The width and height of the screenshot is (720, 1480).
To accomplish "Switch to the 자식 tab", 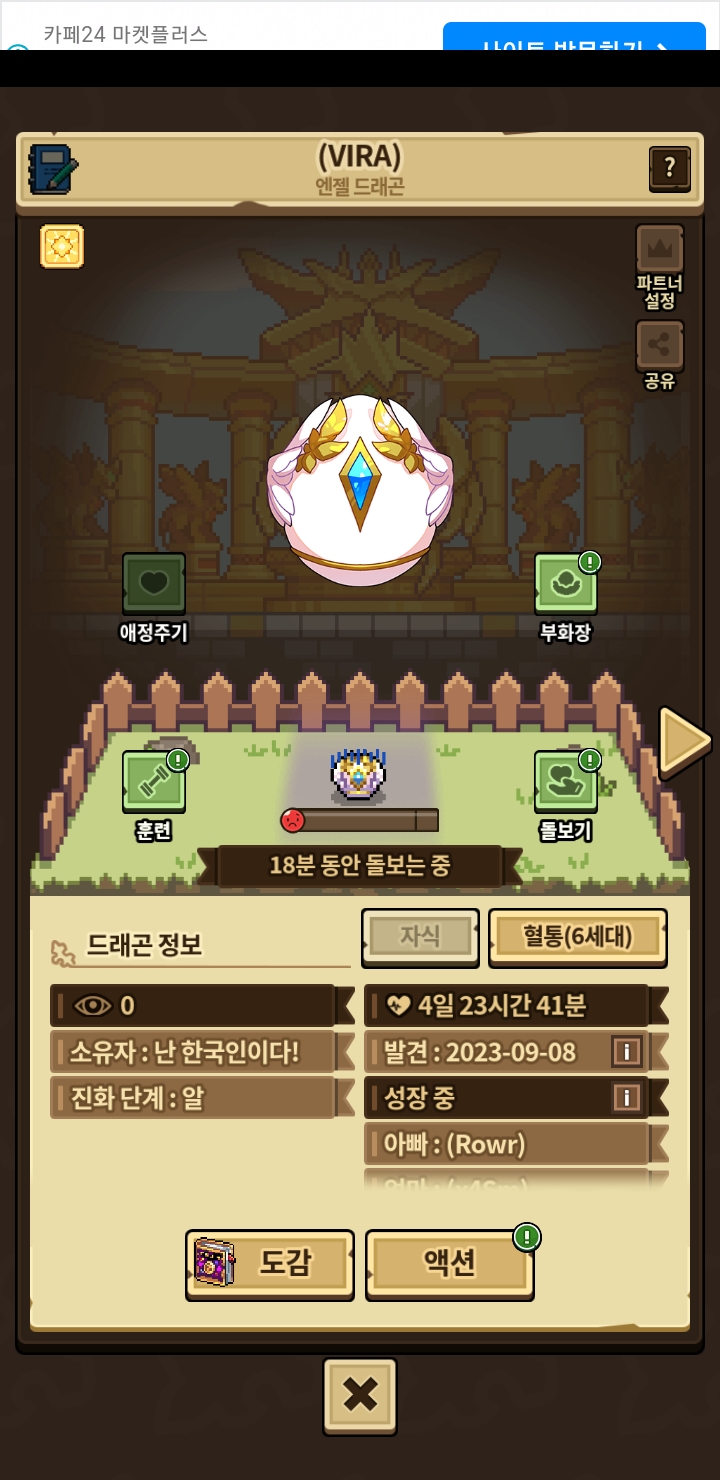I will (x=420, y=937).
